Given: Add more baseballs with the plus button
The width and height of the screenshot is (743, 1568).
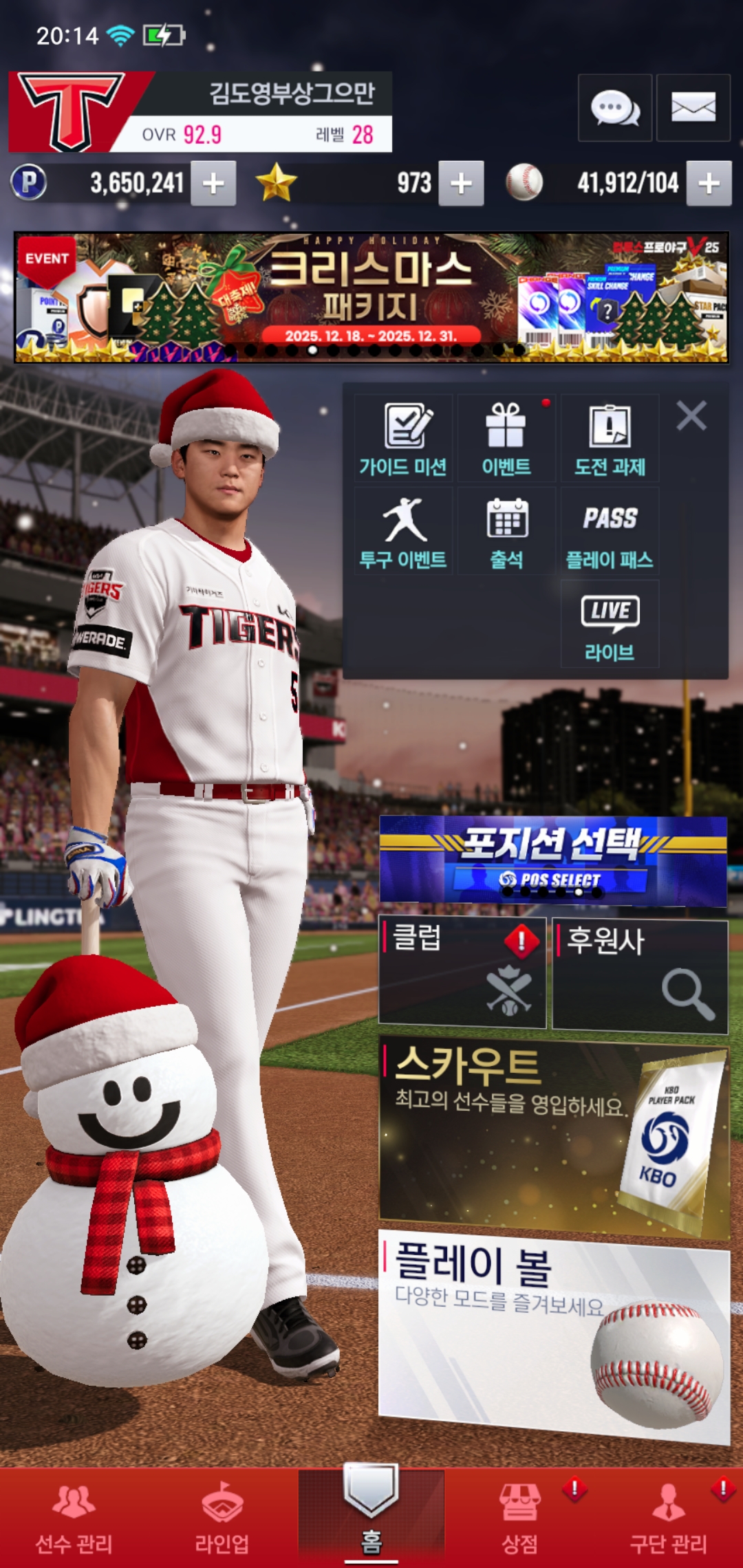Looking at the screenshot, I should 709,183.
